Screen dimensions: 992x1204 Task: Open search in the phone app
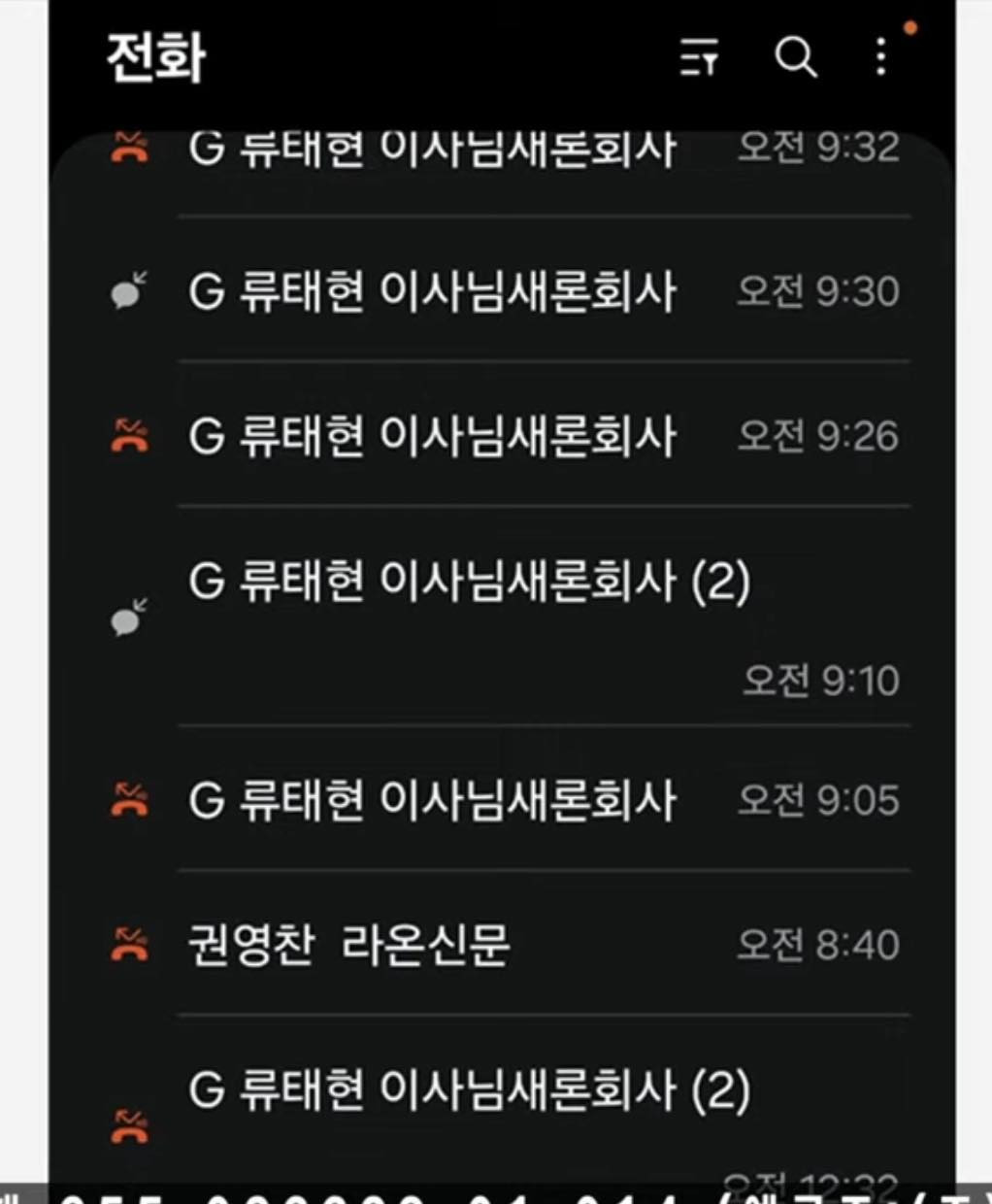click(x=795, y=57)
